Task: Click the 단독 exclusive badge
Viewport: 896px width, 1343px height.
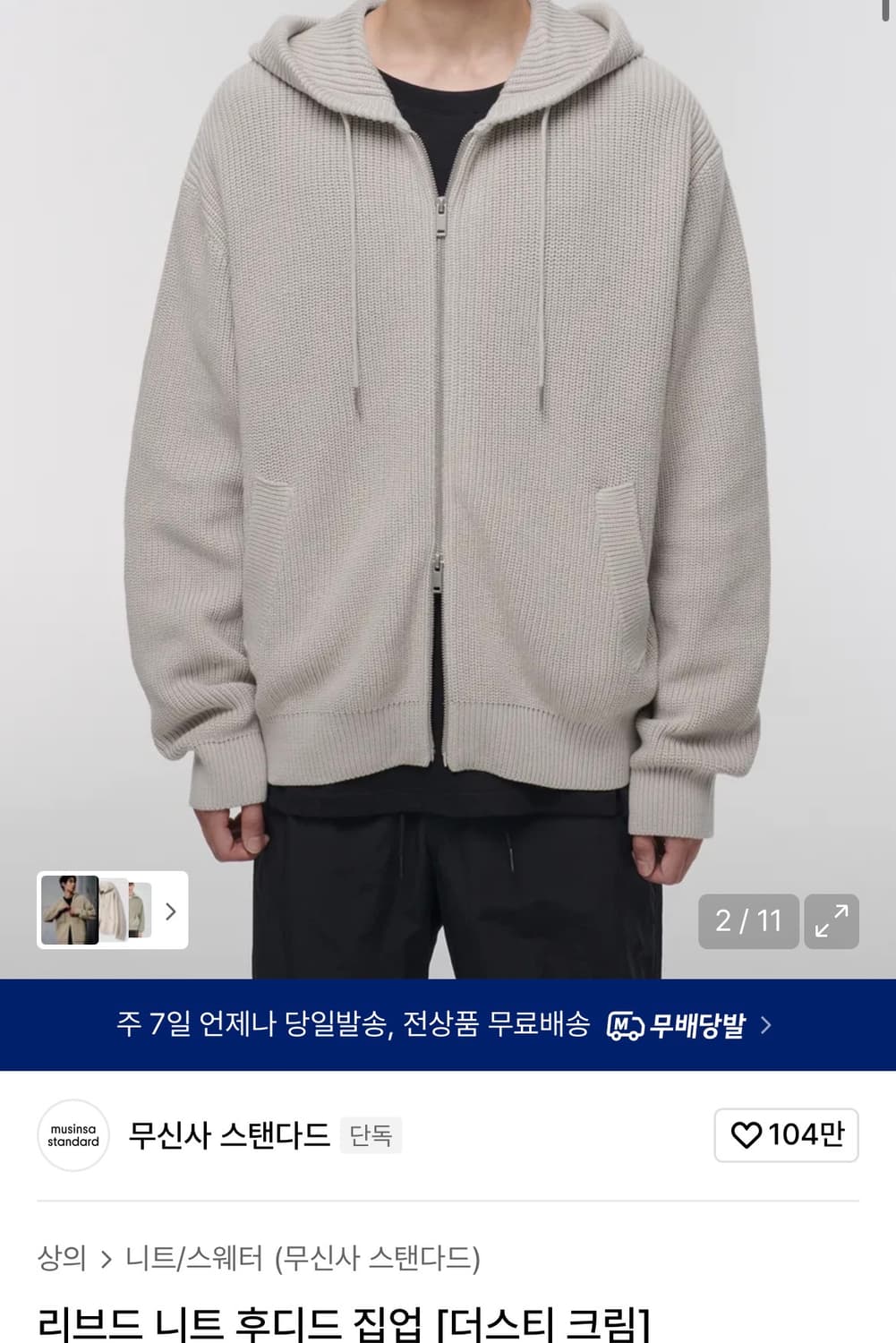Action: (371, 1135)
